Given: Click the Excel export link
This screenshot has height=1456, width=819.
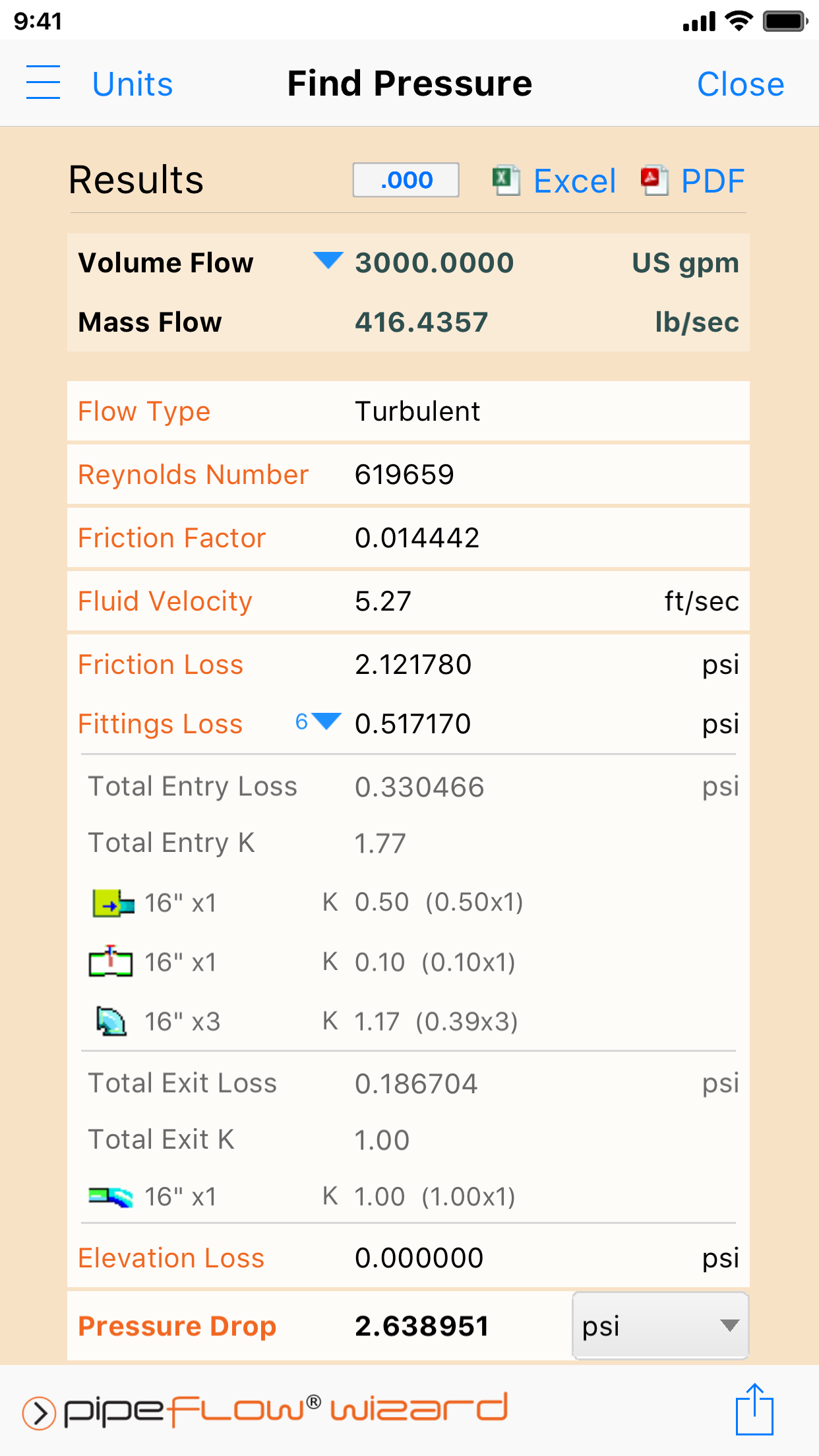Looking at the screenshot, I should coord(574,180).
